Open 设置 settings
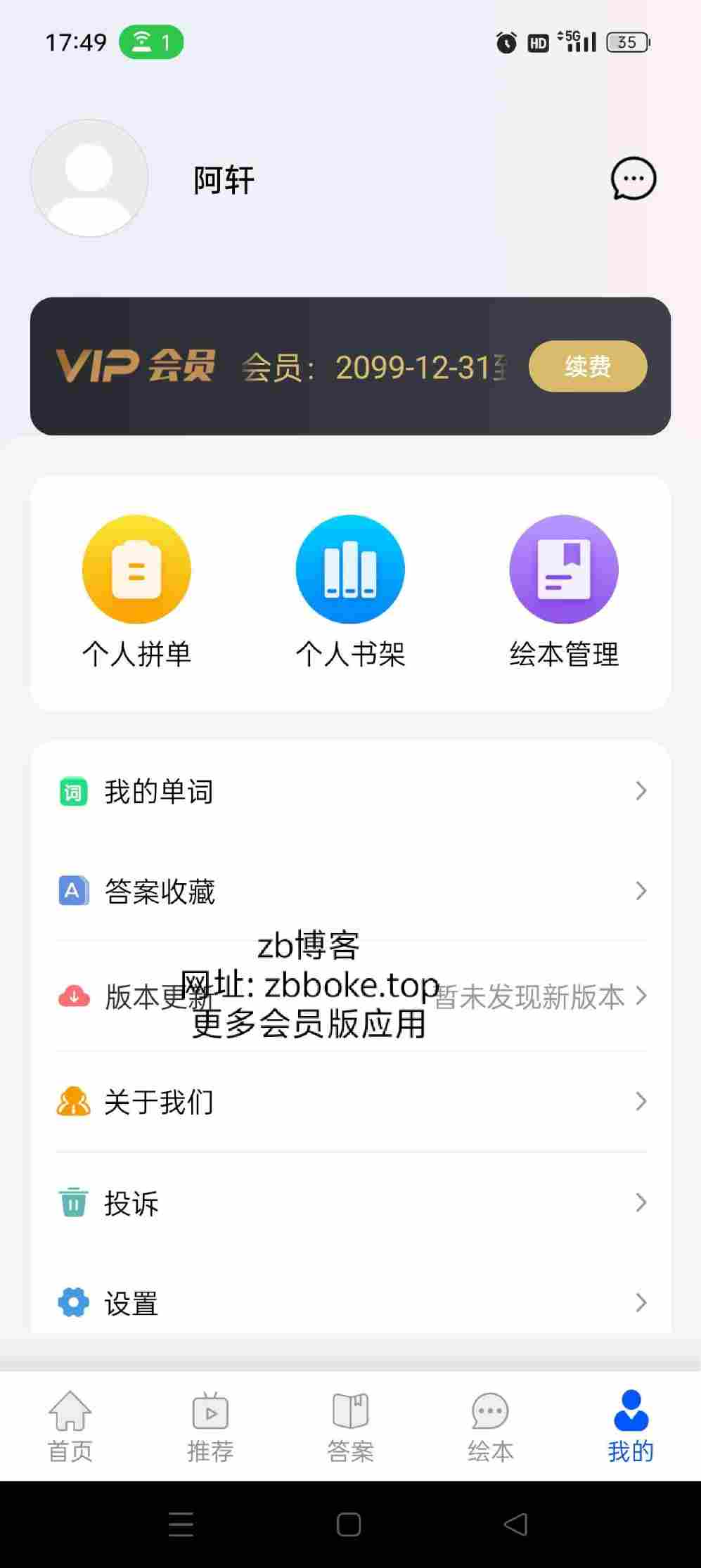701x1568 pixels. [350, 1303]
